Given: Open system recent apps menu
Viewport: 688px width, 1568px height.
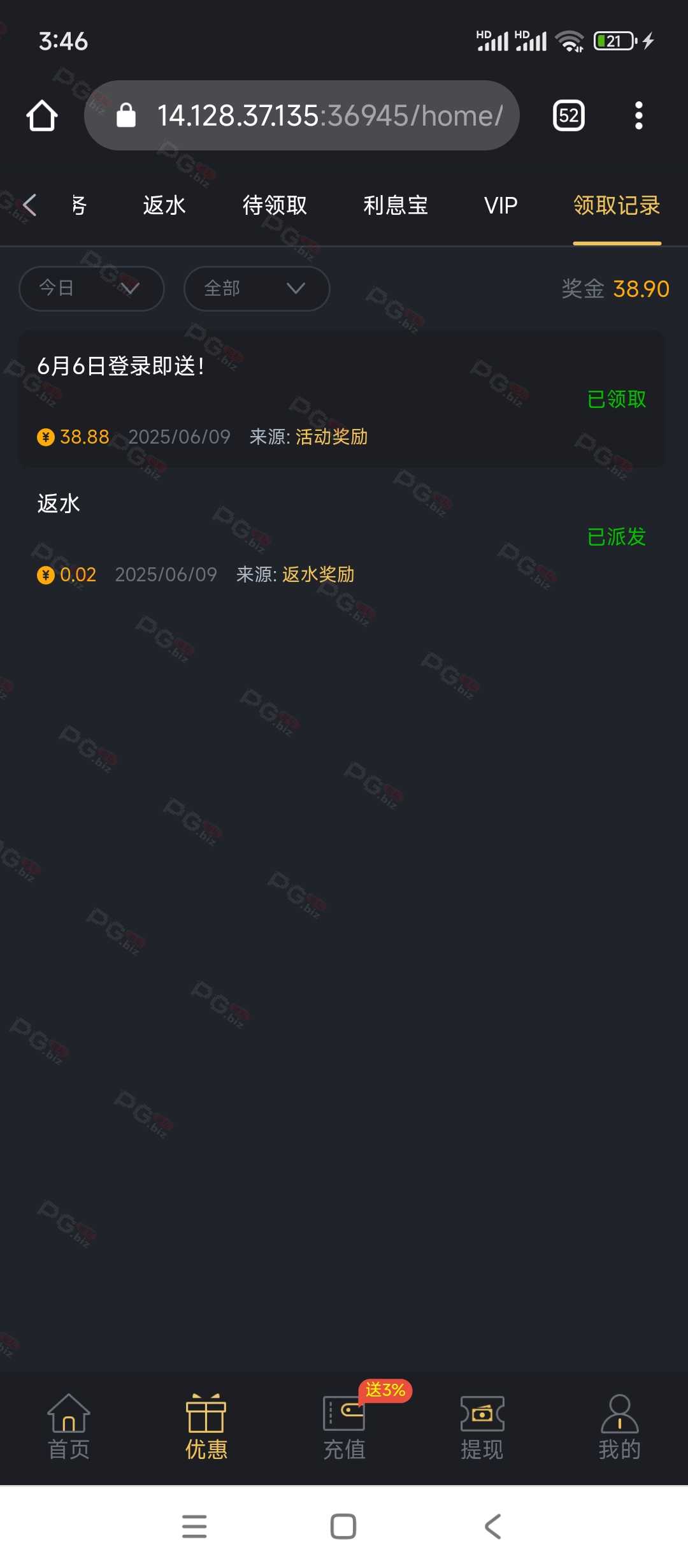Looking at the screenshot, I should click(x=194, y=1527).
